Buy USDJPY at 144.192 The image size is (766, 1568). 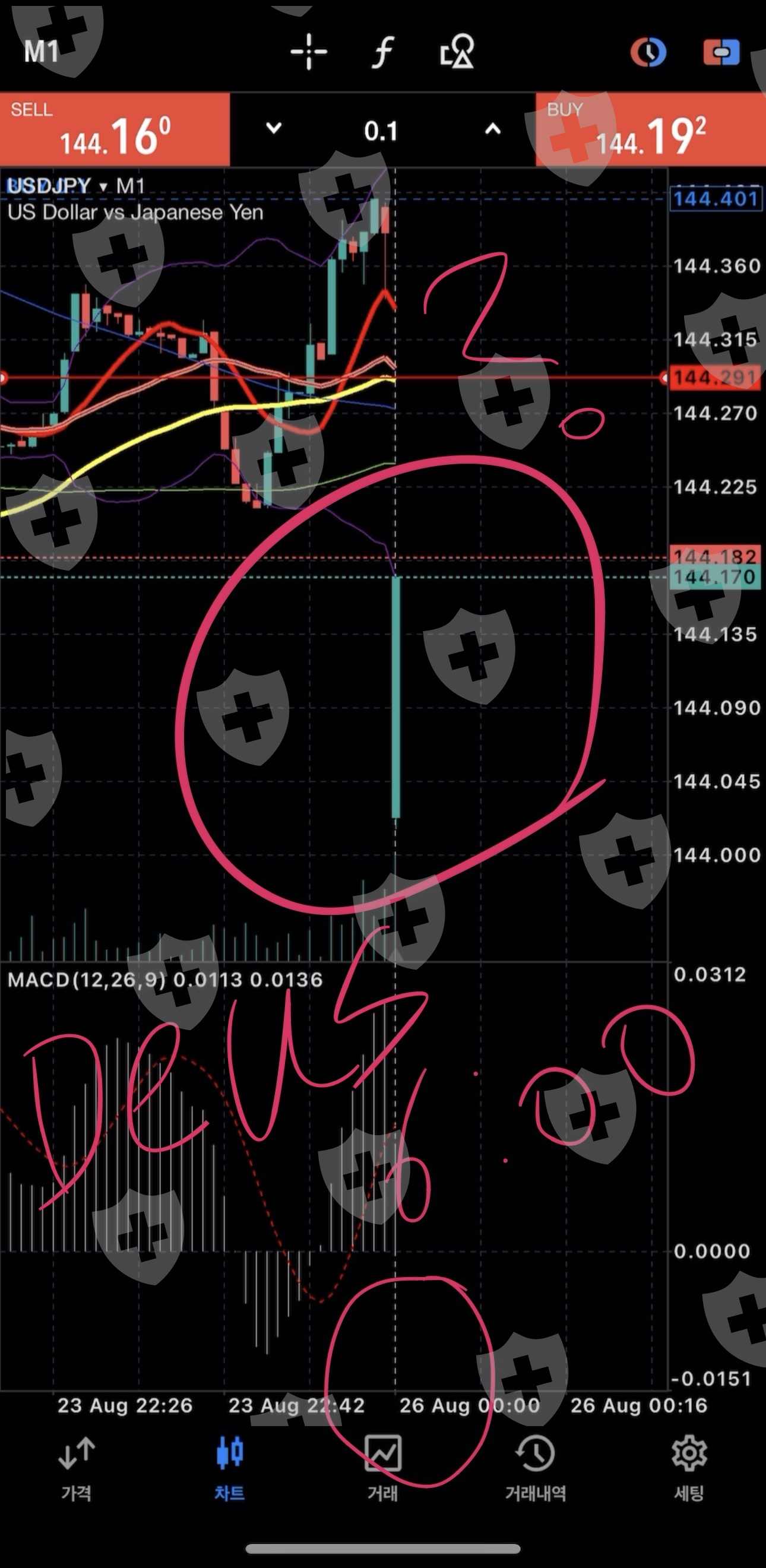651,129
